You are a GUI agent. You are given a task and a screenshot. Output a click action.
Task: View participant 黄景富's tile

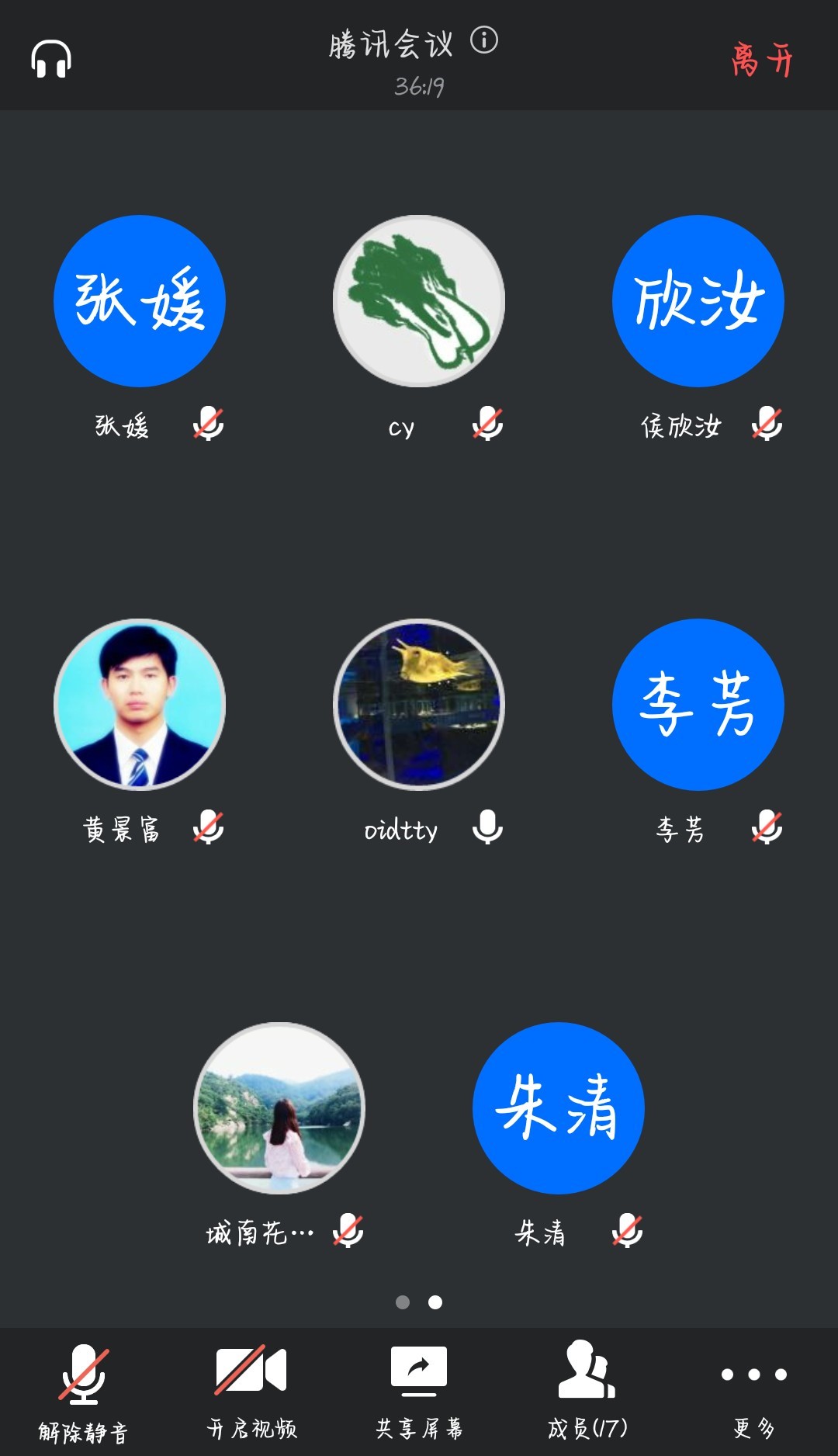140,705
